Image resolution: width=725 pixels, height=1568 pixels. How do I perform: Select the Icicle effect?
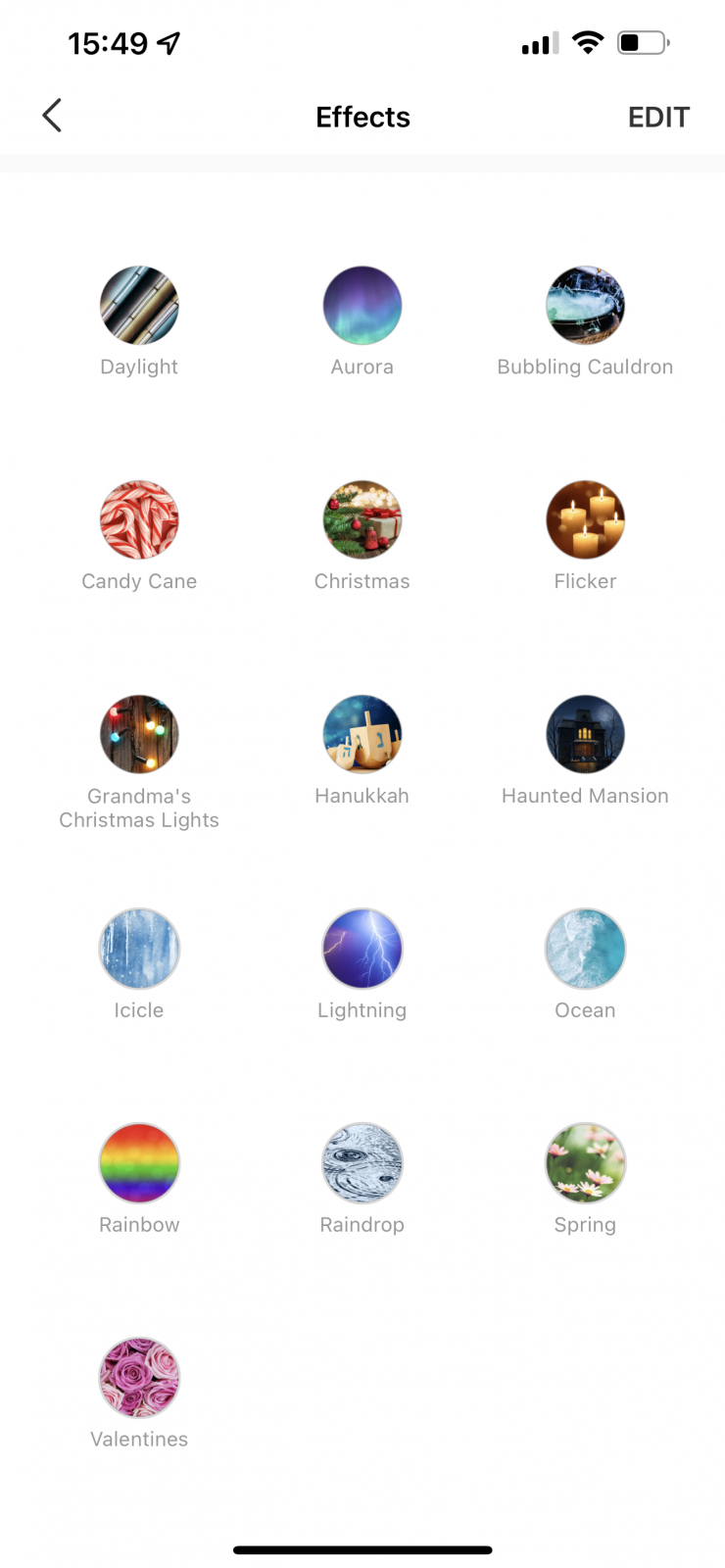coord(139,949)
